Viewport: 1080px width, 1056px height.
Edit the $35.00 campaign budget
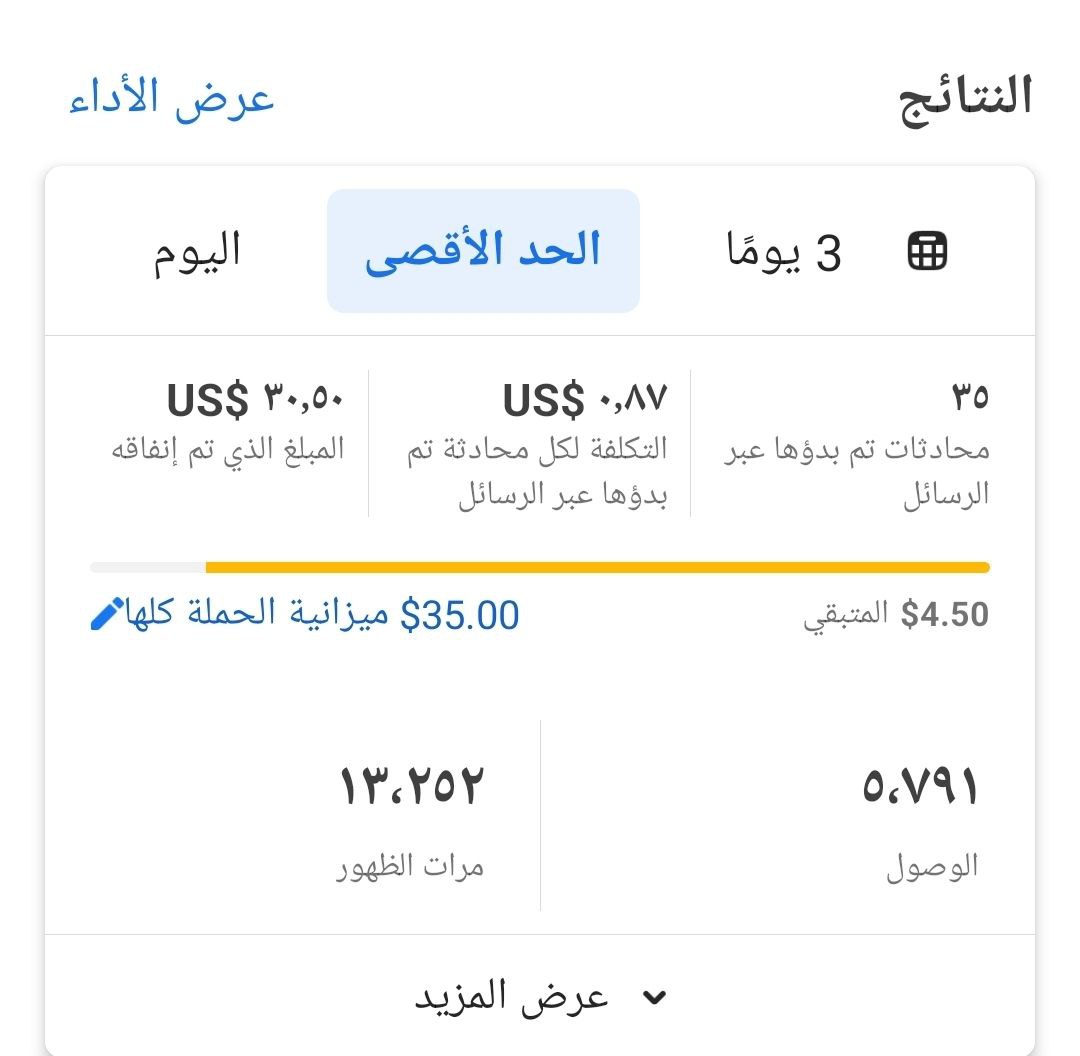click(109, 614)
